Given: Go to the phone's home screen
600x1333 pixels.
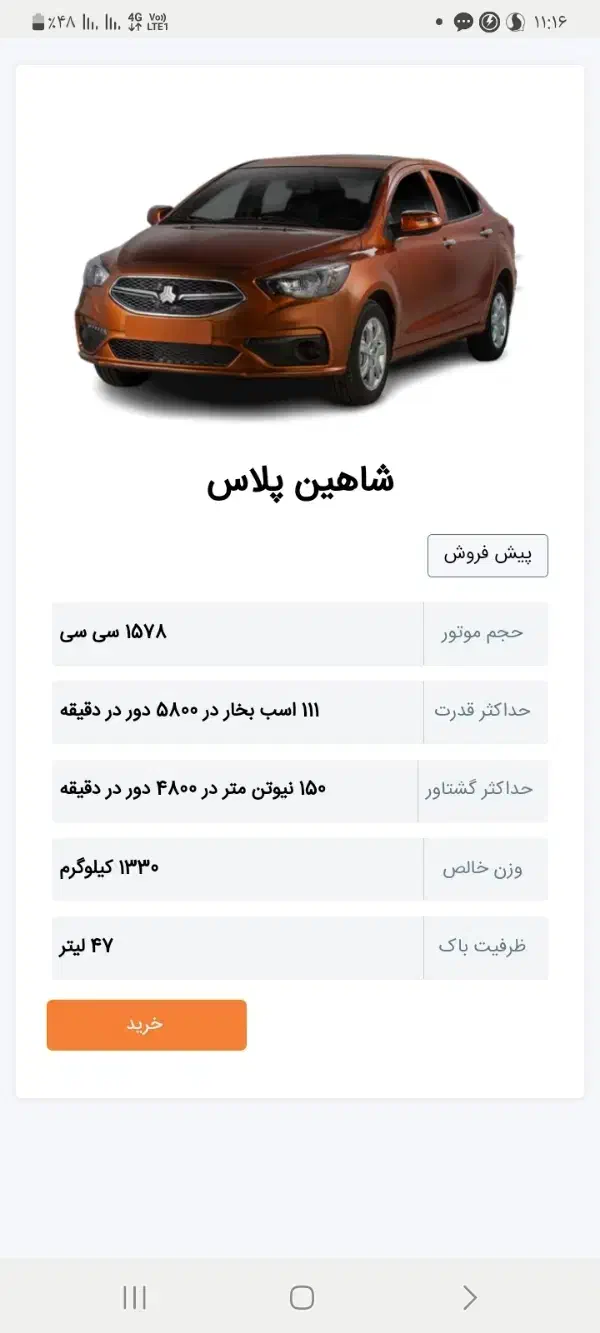Looking at the screenshot, I should (301, 1298).
